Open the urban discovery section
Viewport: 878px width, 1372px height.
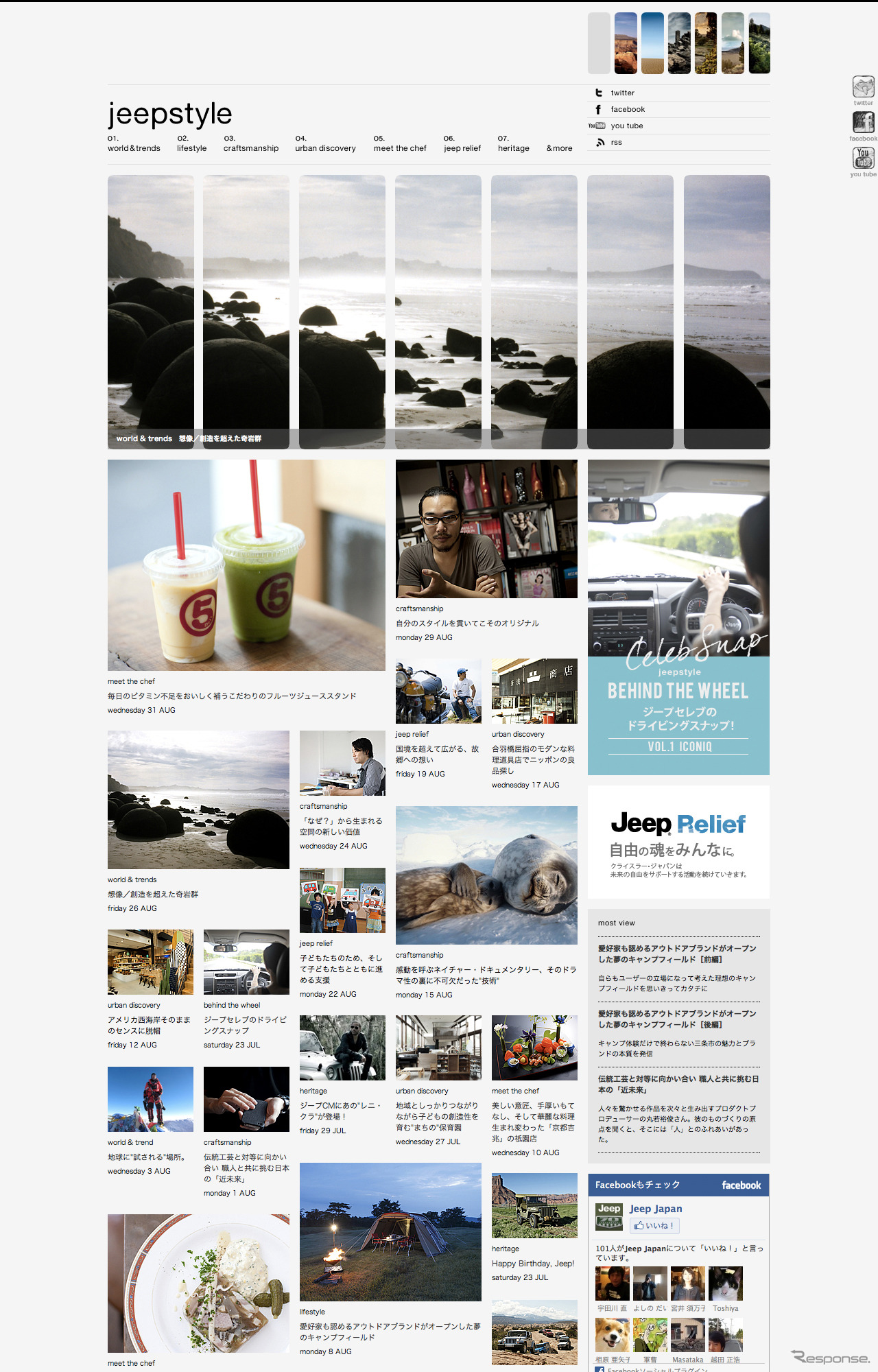[325, 147]
